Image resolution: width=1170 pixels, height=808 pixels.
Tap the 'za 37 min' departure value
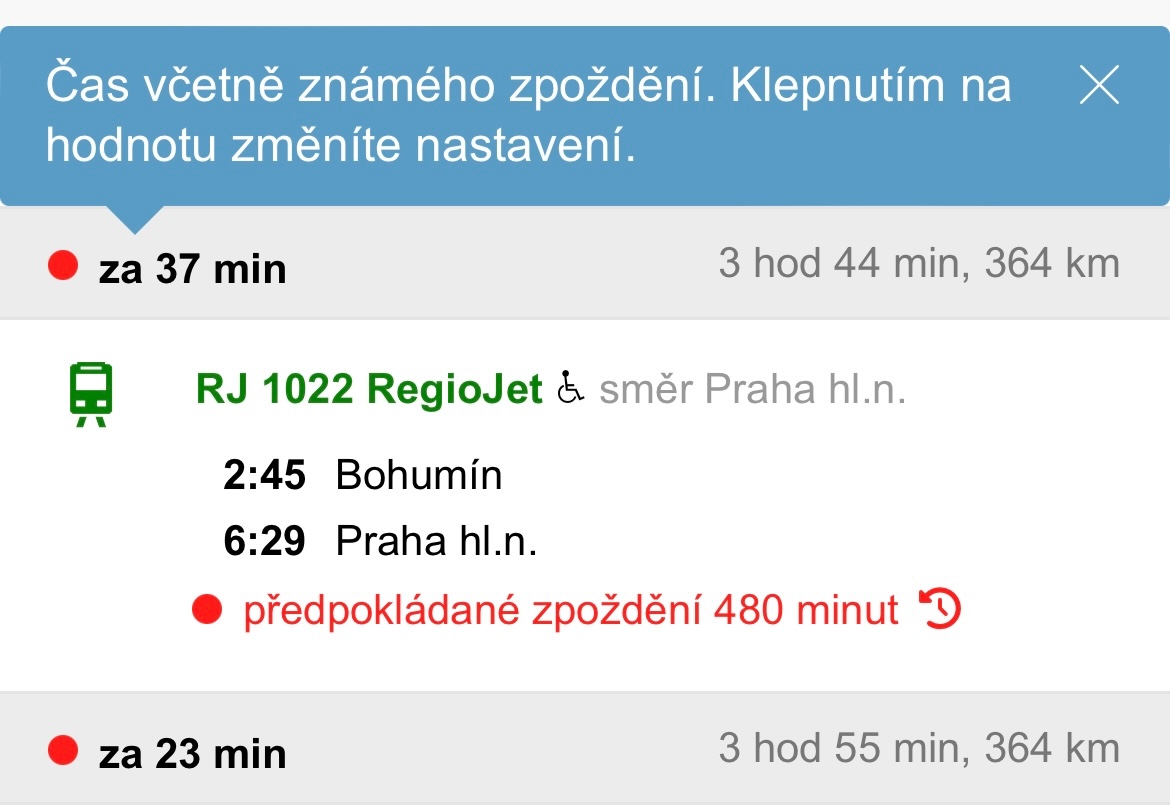[x=191, y=269]
